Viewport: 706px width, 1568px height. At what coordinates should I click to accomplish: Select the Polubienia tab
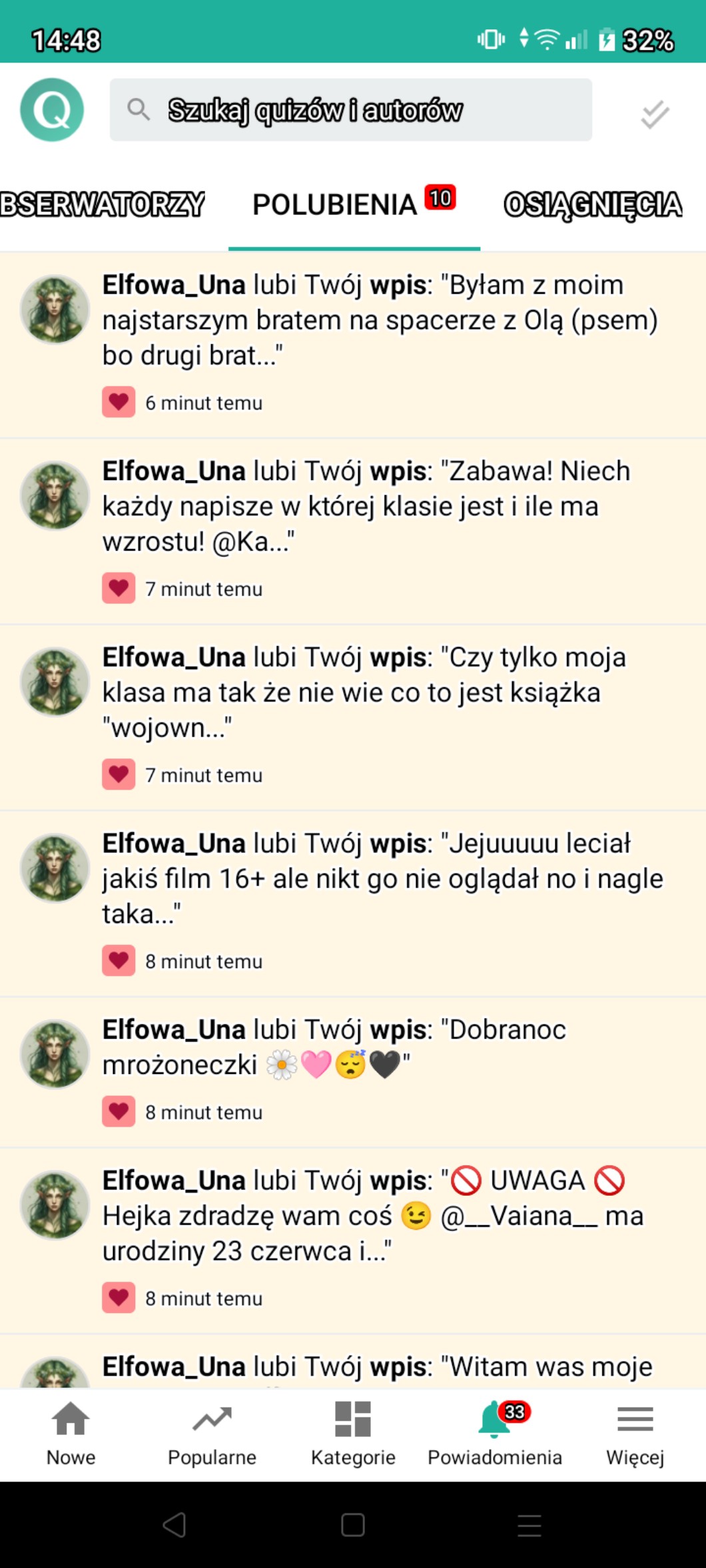coord(354,204)
